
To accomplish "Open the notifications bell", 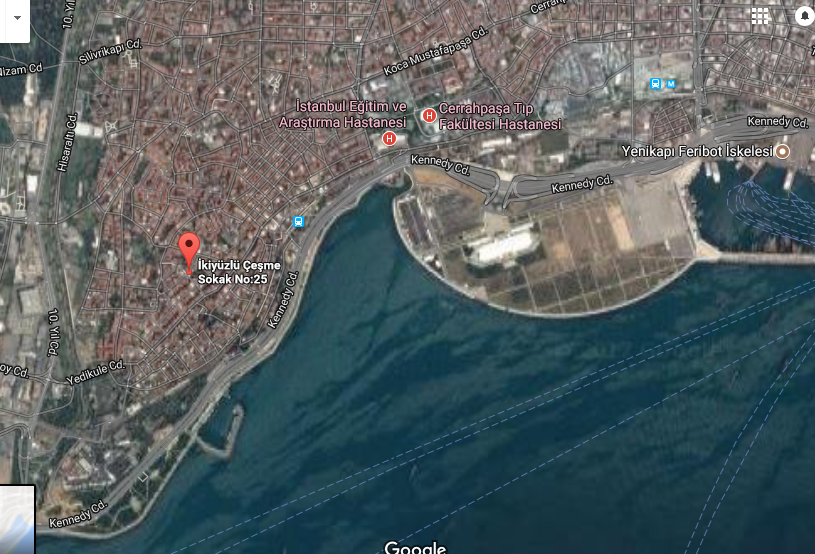I will point(804,16).
